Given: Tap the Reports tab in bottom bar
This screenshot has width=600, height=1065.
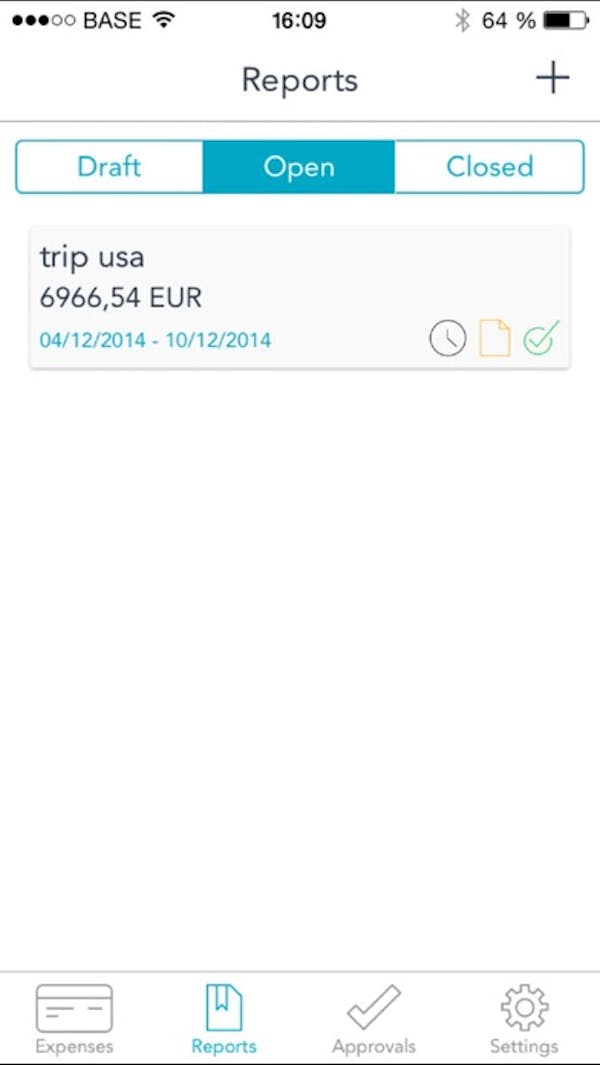Looking at the screenshot, I should [224, 1018].
